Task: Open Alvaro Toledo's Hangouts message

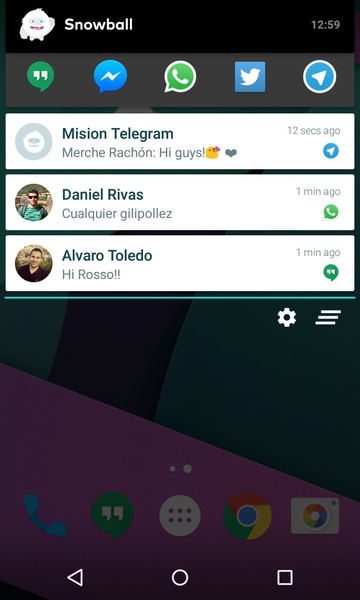Action: pos(180,263)
